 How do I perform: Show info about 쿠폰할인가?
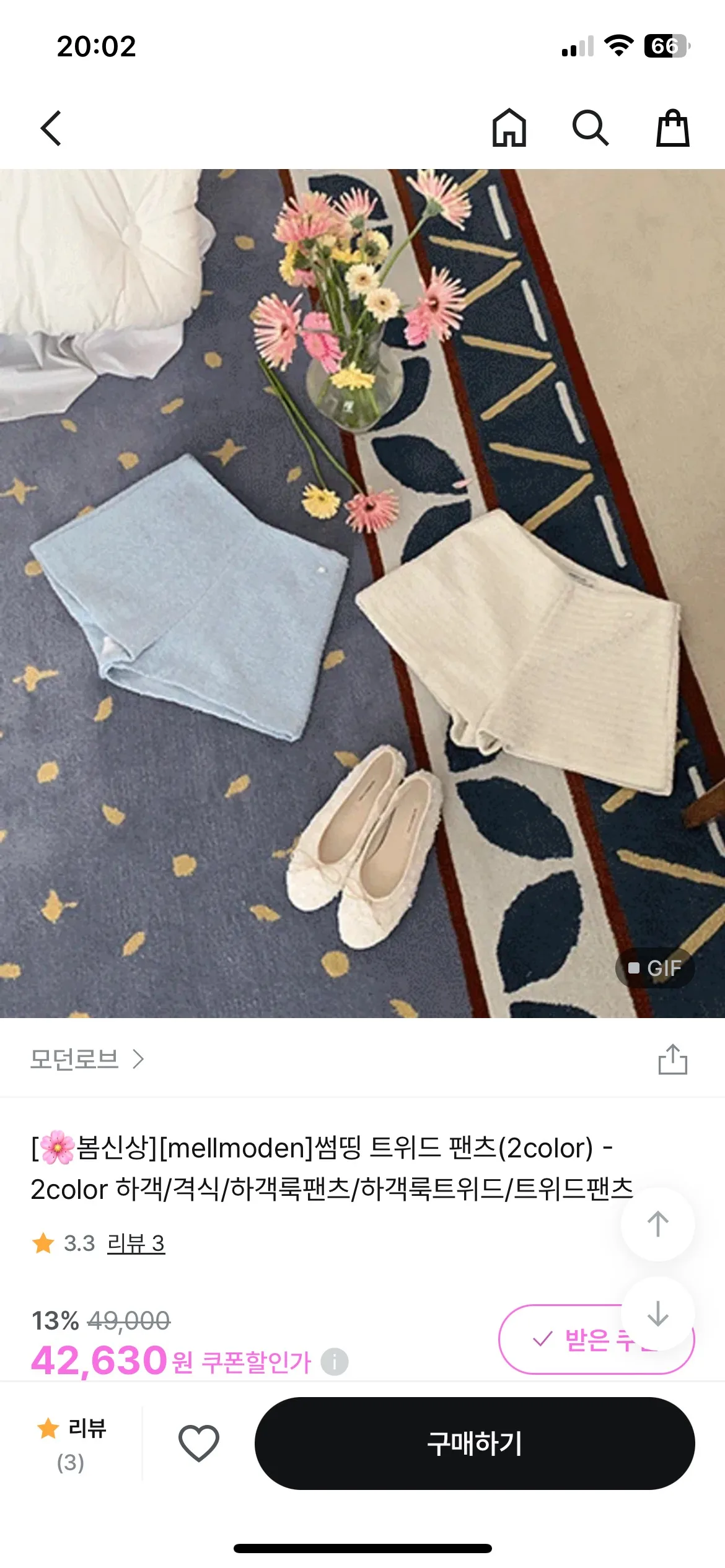[335, 1362]
